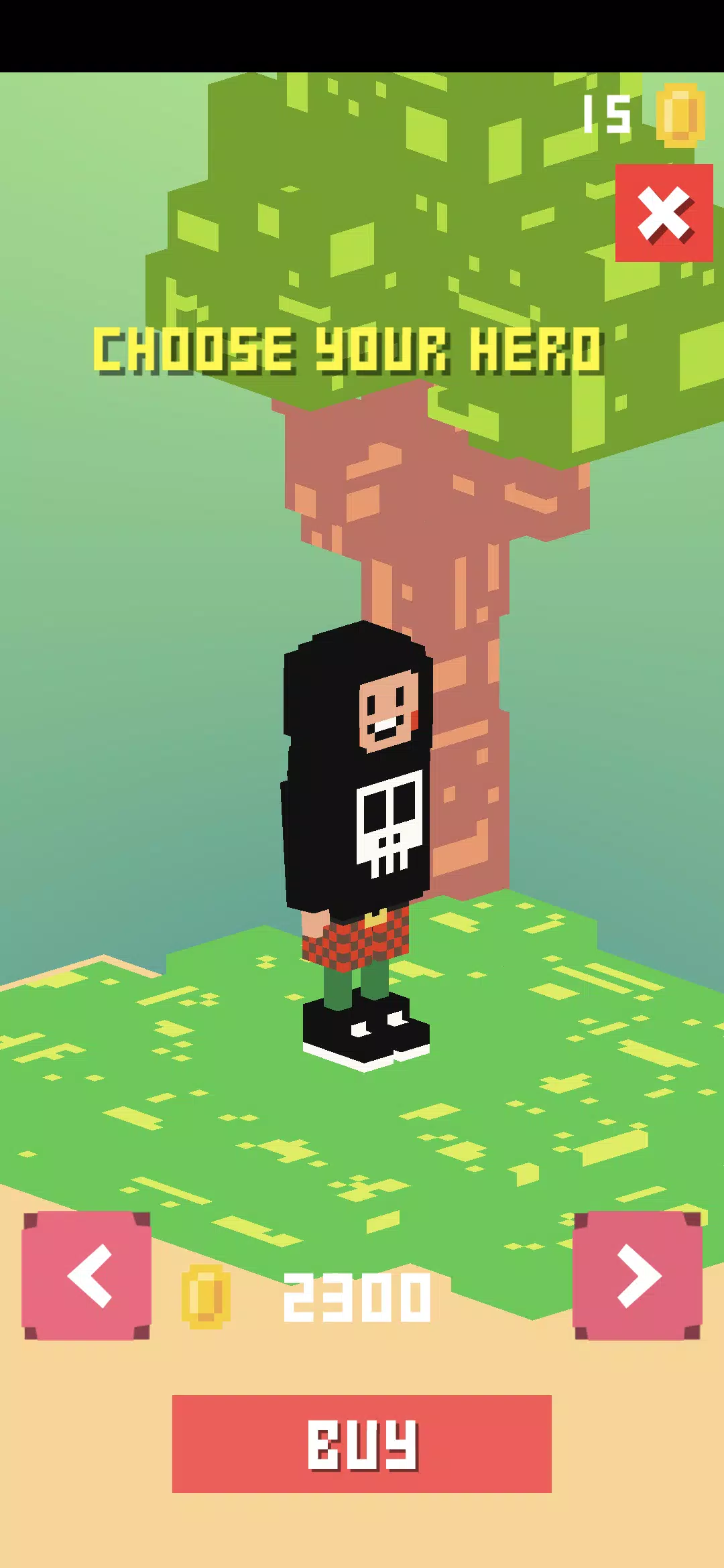This screenshot has width=724, height=1568.
Task: Close the hero selection screen
Action: click(664, 213)
